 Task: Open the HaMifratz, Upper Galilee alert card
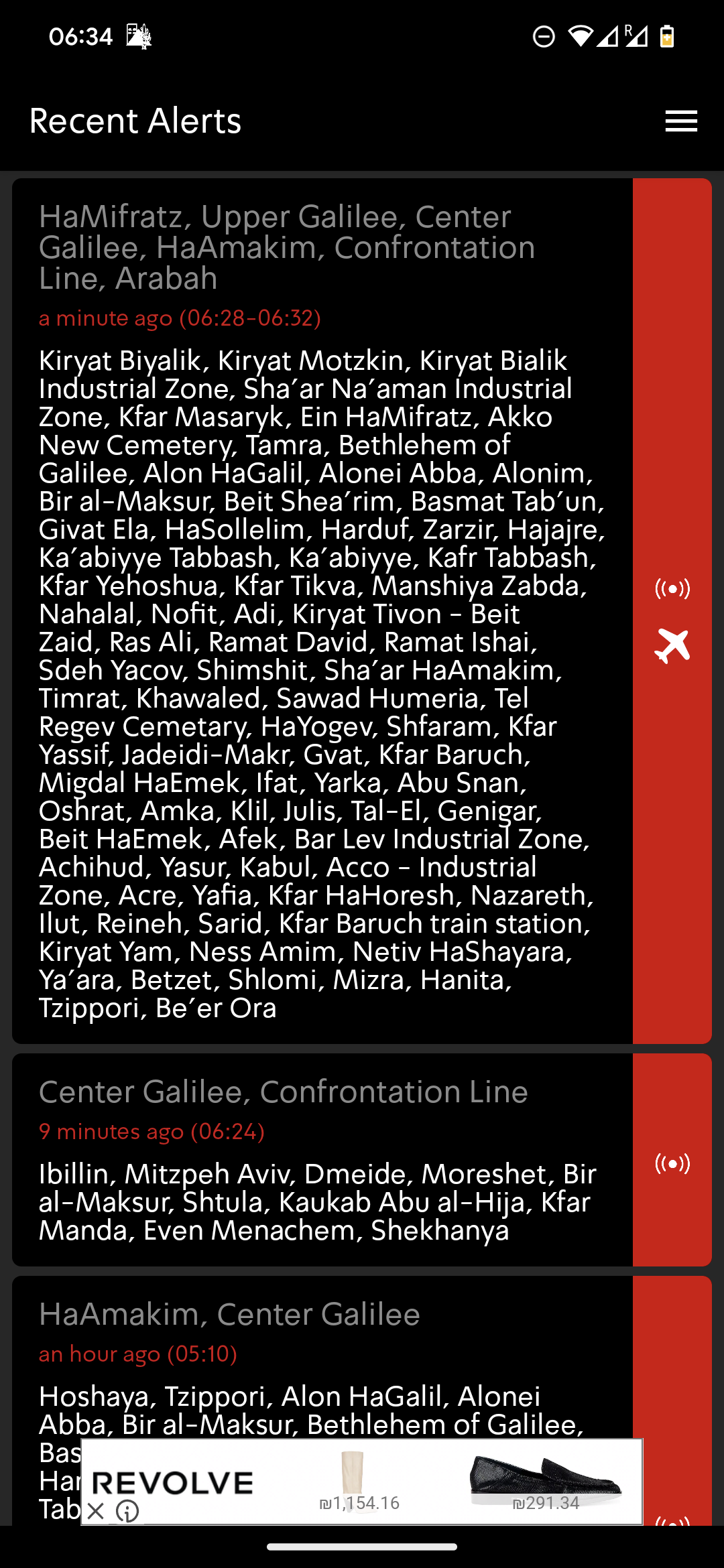tap(362, 610)
